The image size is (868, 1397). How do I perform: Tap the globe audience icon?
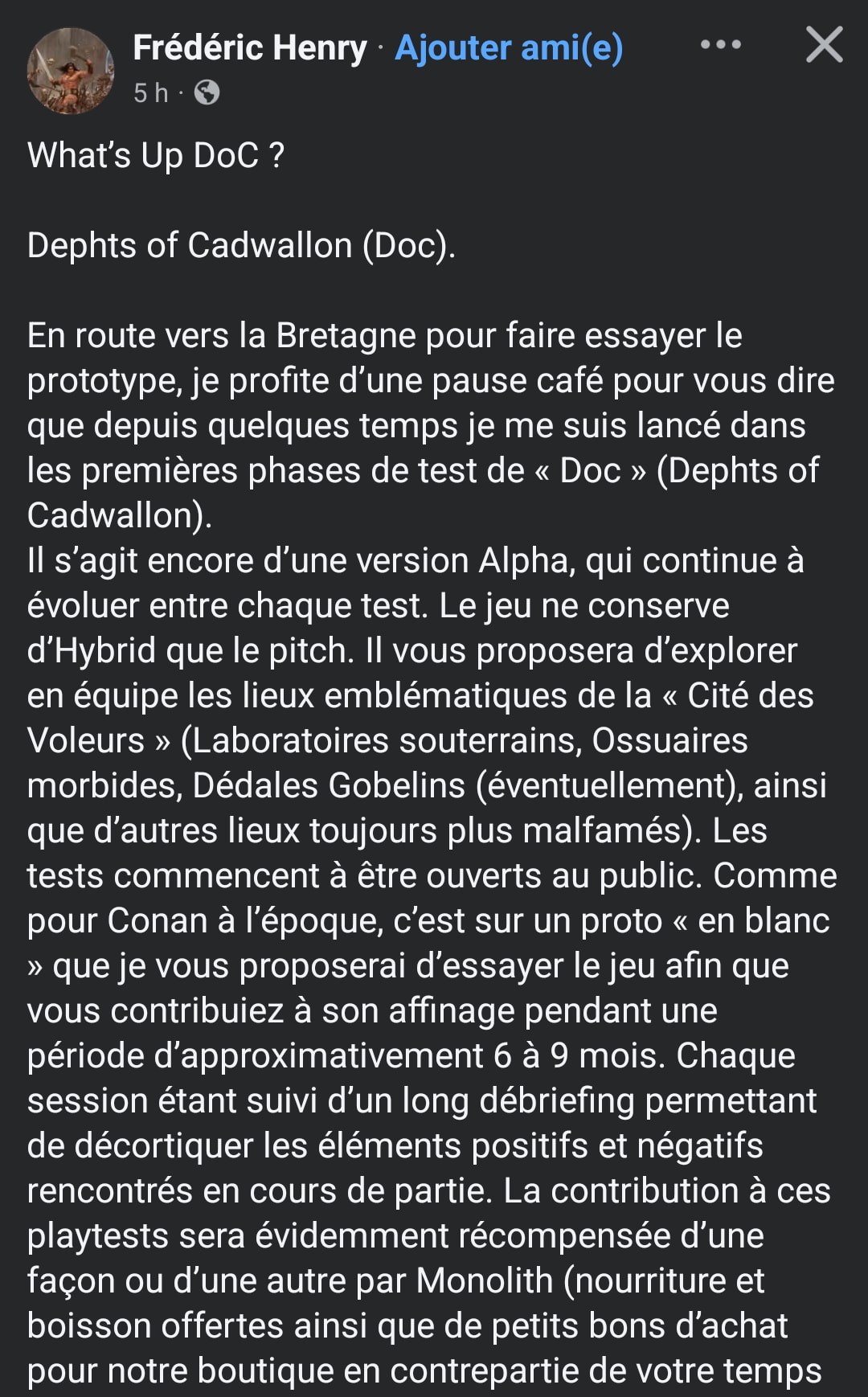[207, 93]
